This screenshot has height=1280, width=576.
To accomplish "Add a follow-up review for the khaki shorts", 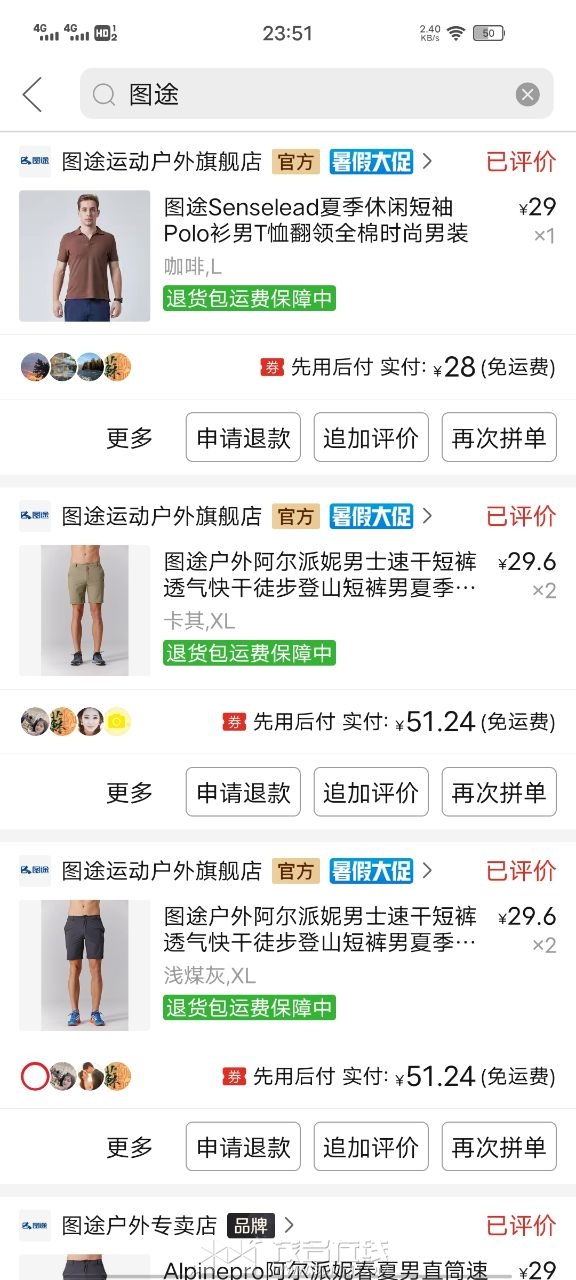I will pyautogui.click(x=371, y=792).
